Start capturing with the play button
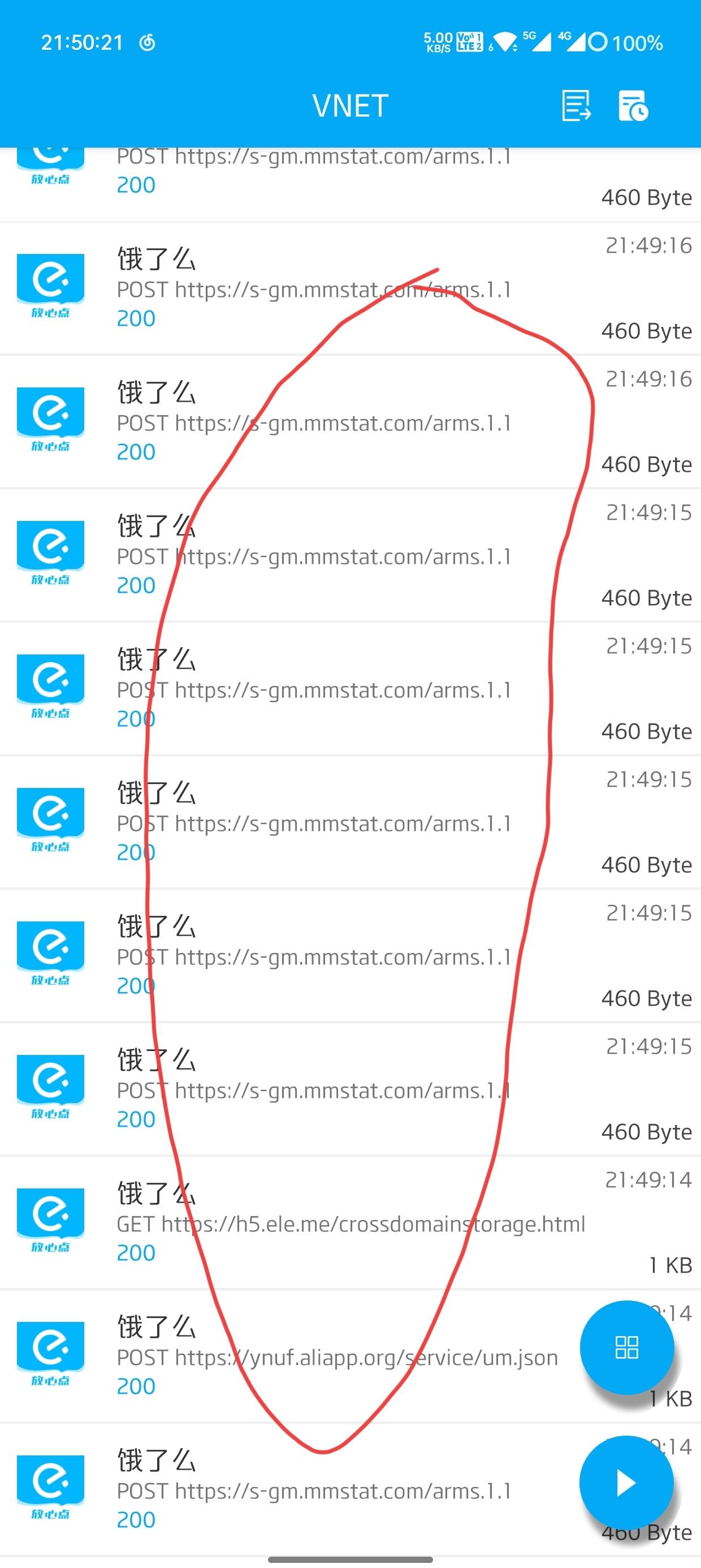Image resolution: width=701 pixels, height=1568 pixels. [626, 1482]
